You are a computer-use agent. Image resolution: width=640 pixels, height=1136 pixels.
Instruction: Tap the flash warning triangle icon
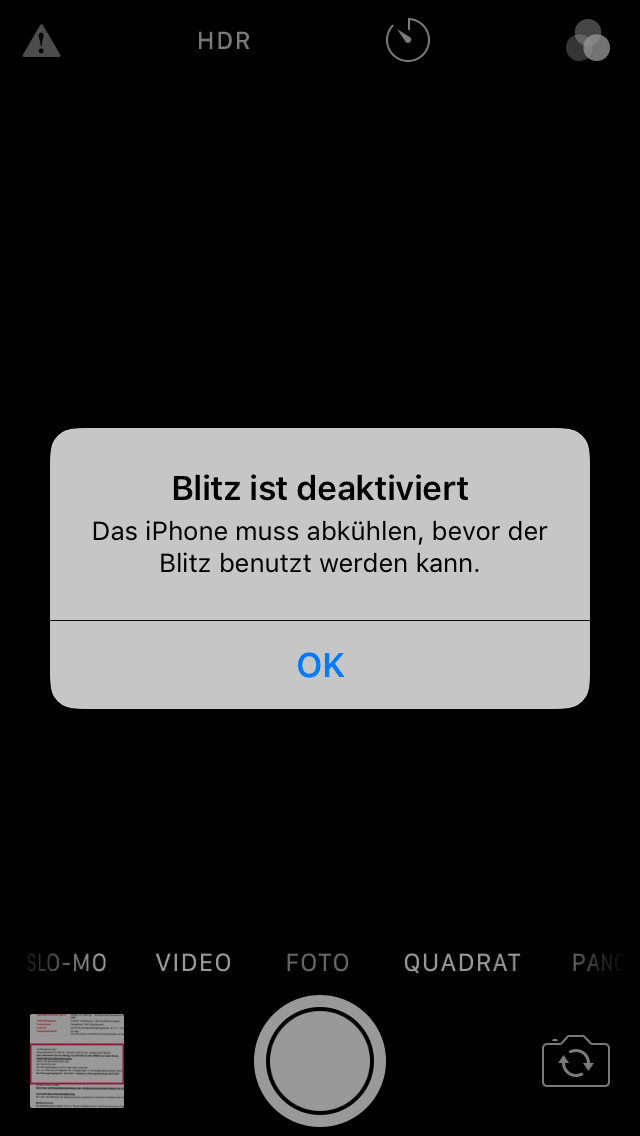[x=41, y=41]
